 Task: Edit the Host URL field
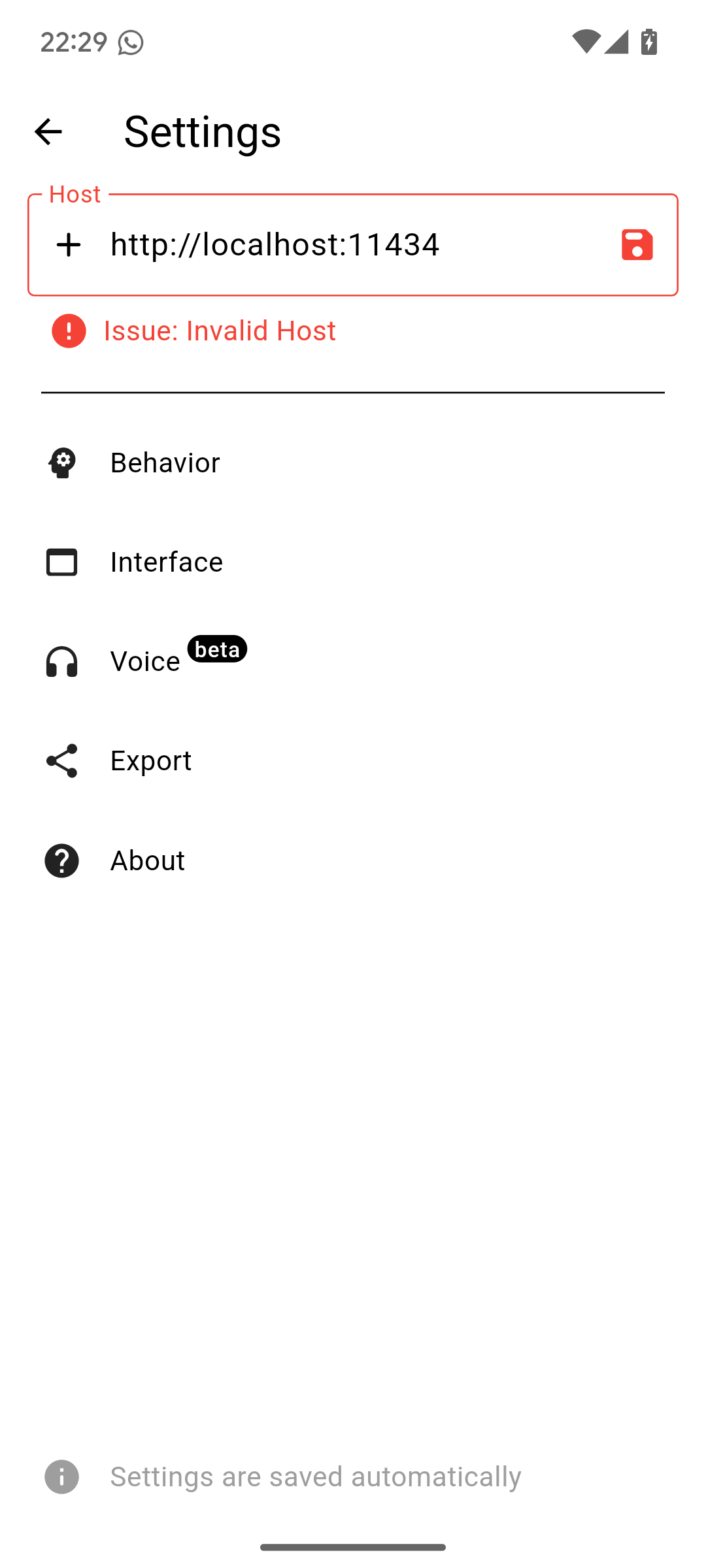[x=353, y=244]
